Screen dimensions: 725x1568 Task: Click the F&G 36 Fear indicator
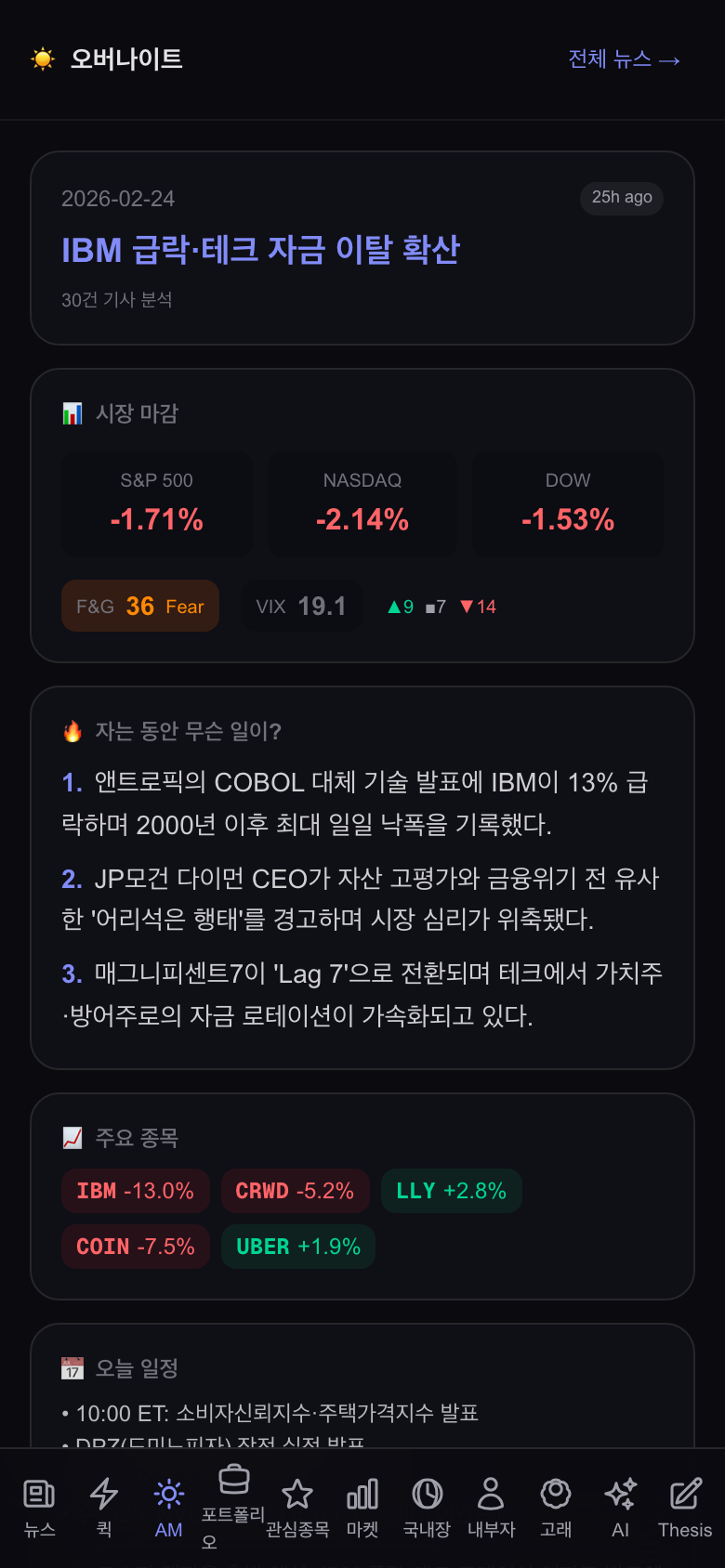[139, 606]
